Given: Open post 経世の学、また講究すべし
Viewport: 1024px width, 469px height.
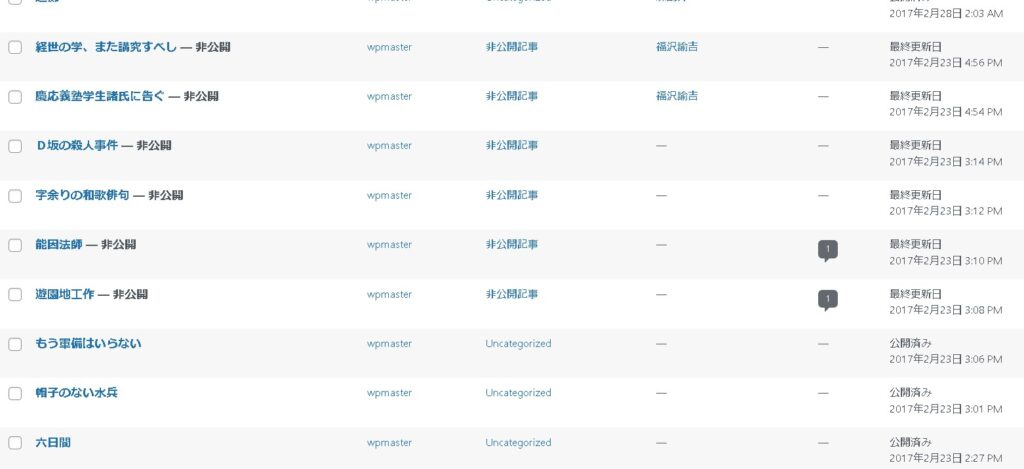Looking at the screenshot, I should [x=105, y=47].
